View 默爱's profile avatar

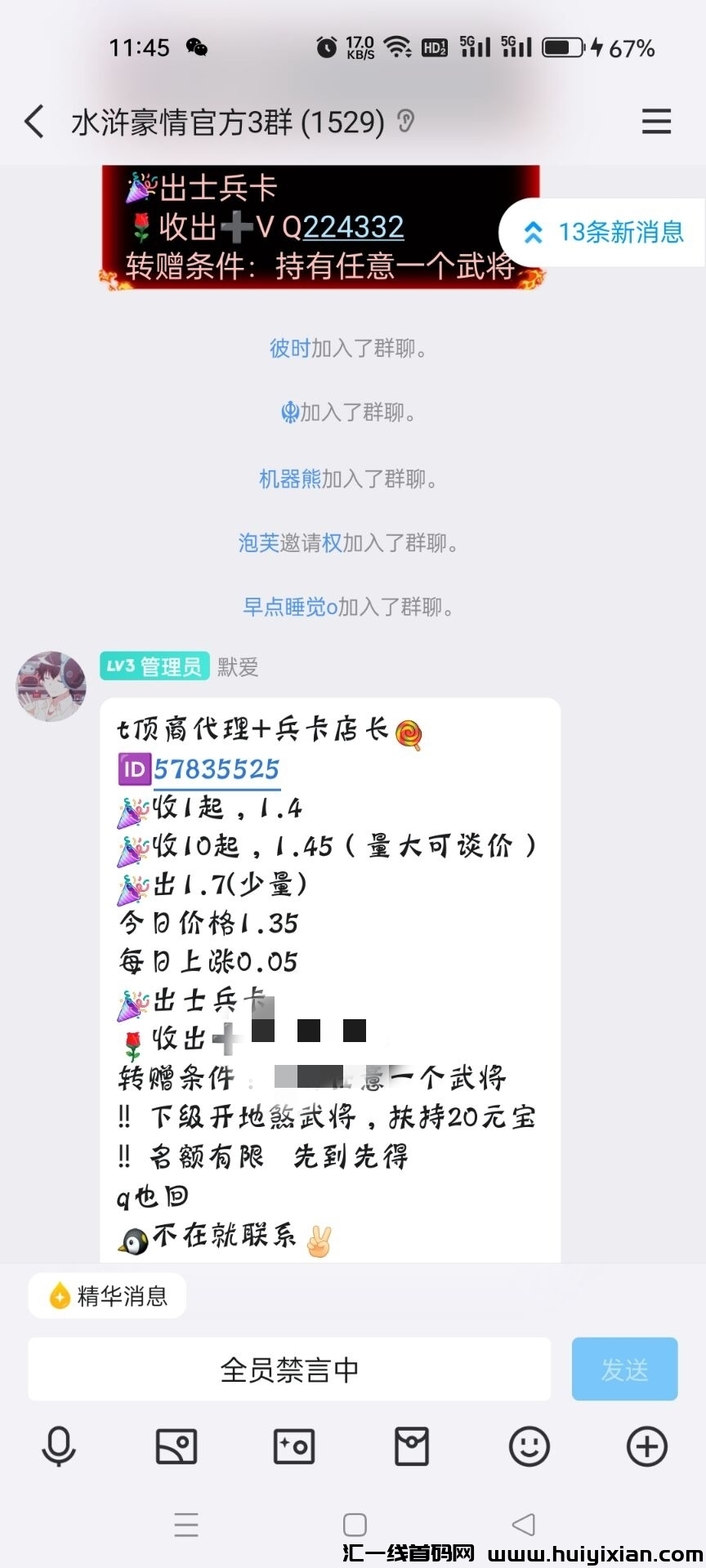click(51, 686)
